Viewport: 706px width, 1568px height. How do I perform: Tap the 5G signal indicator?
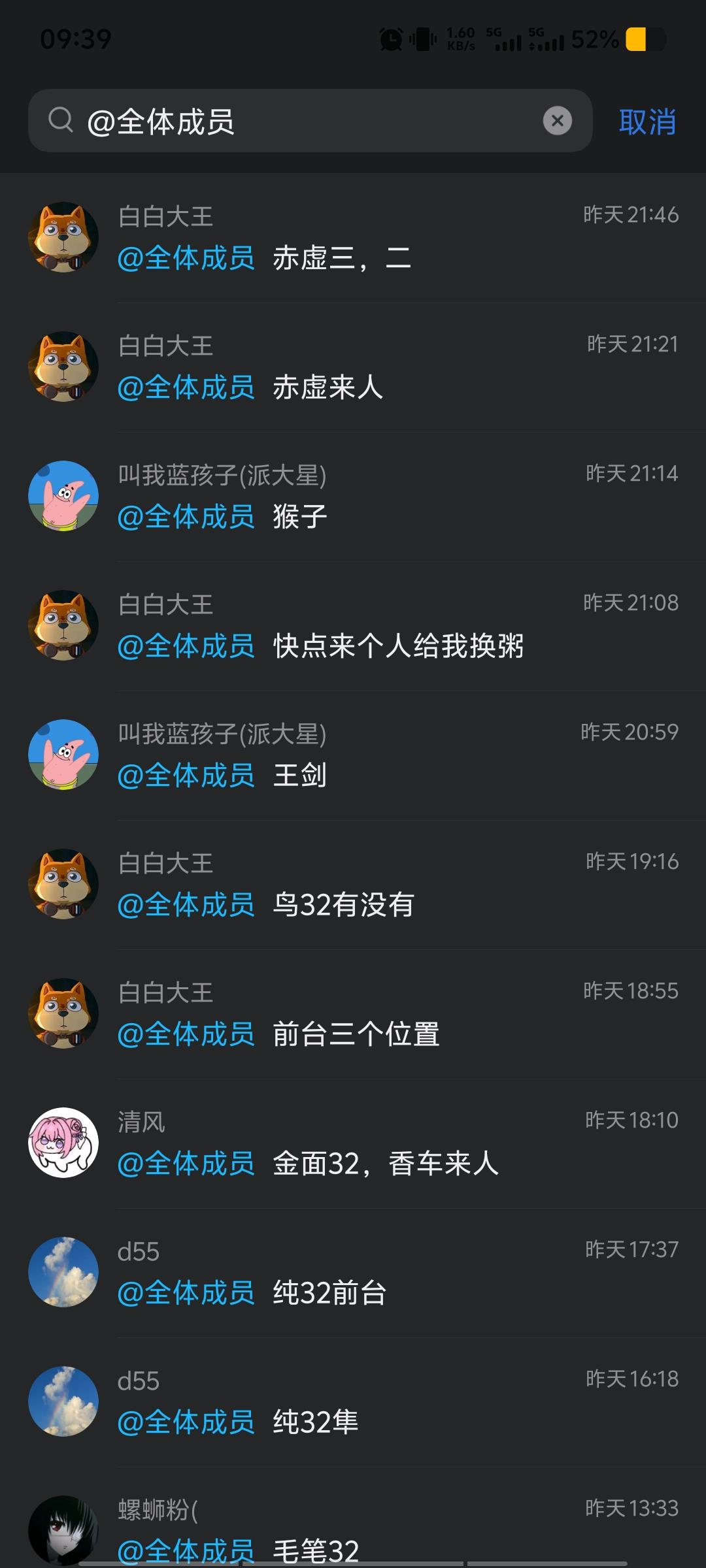pyautogui.click(x=511, y=41)
